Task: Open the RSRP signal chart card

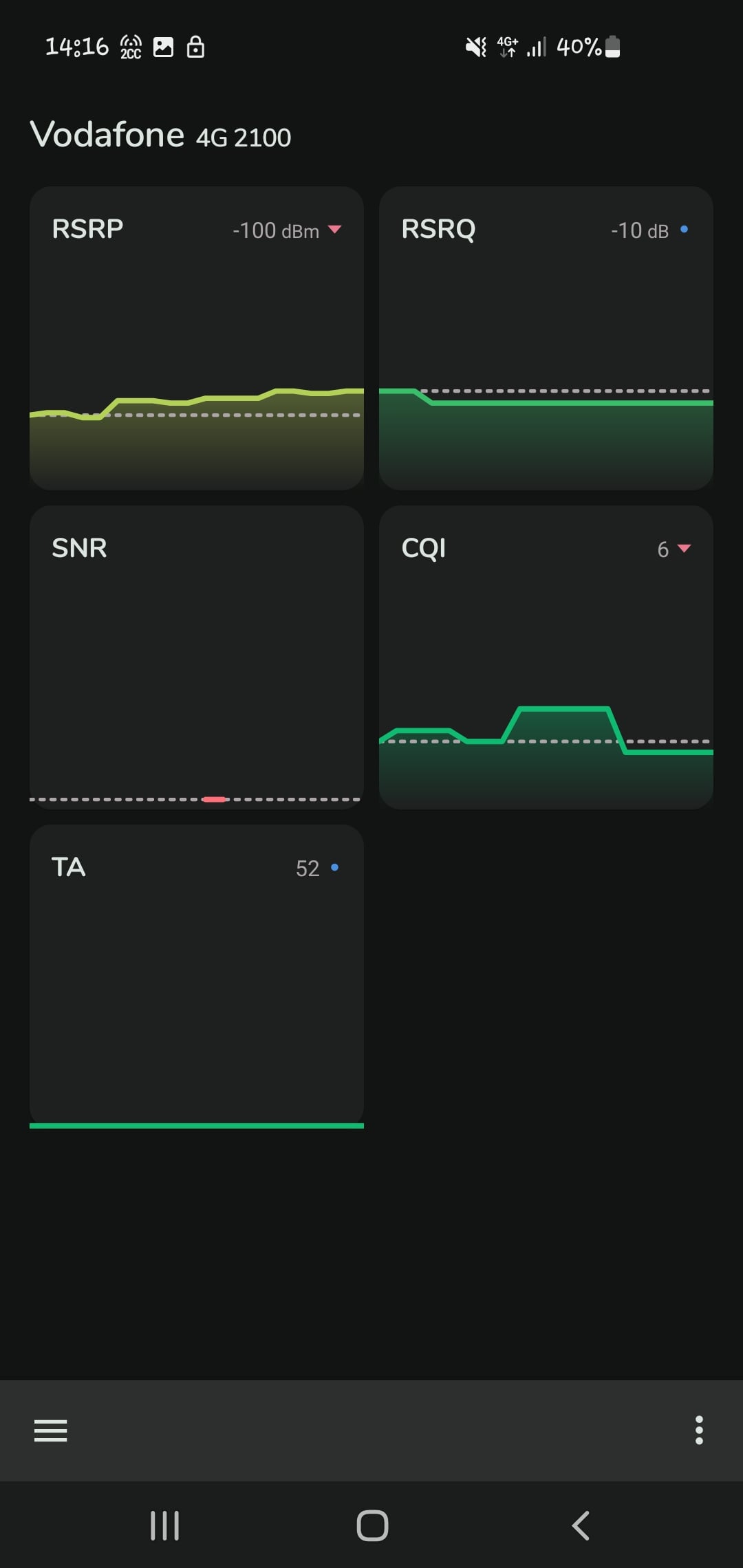Action: click(x=197, y=338)
